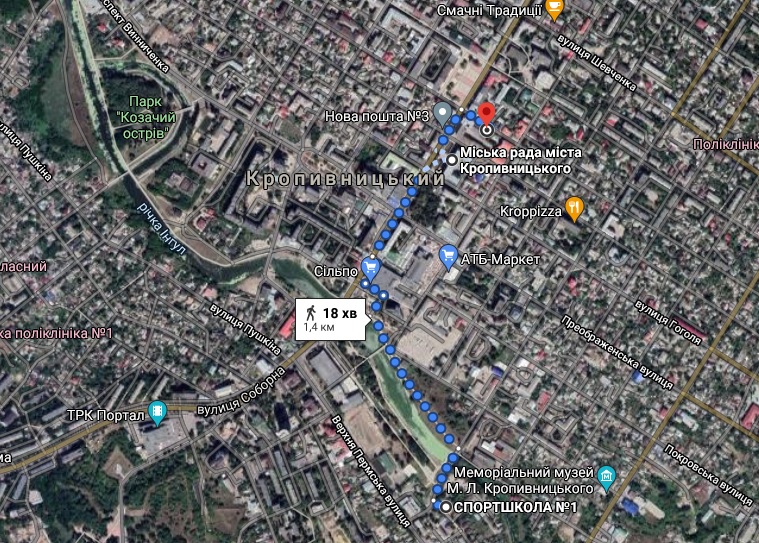The width and height of the screenshot is (759, 543).
Task: Tap the 18 хв walking route label
Action: (336, 318)
